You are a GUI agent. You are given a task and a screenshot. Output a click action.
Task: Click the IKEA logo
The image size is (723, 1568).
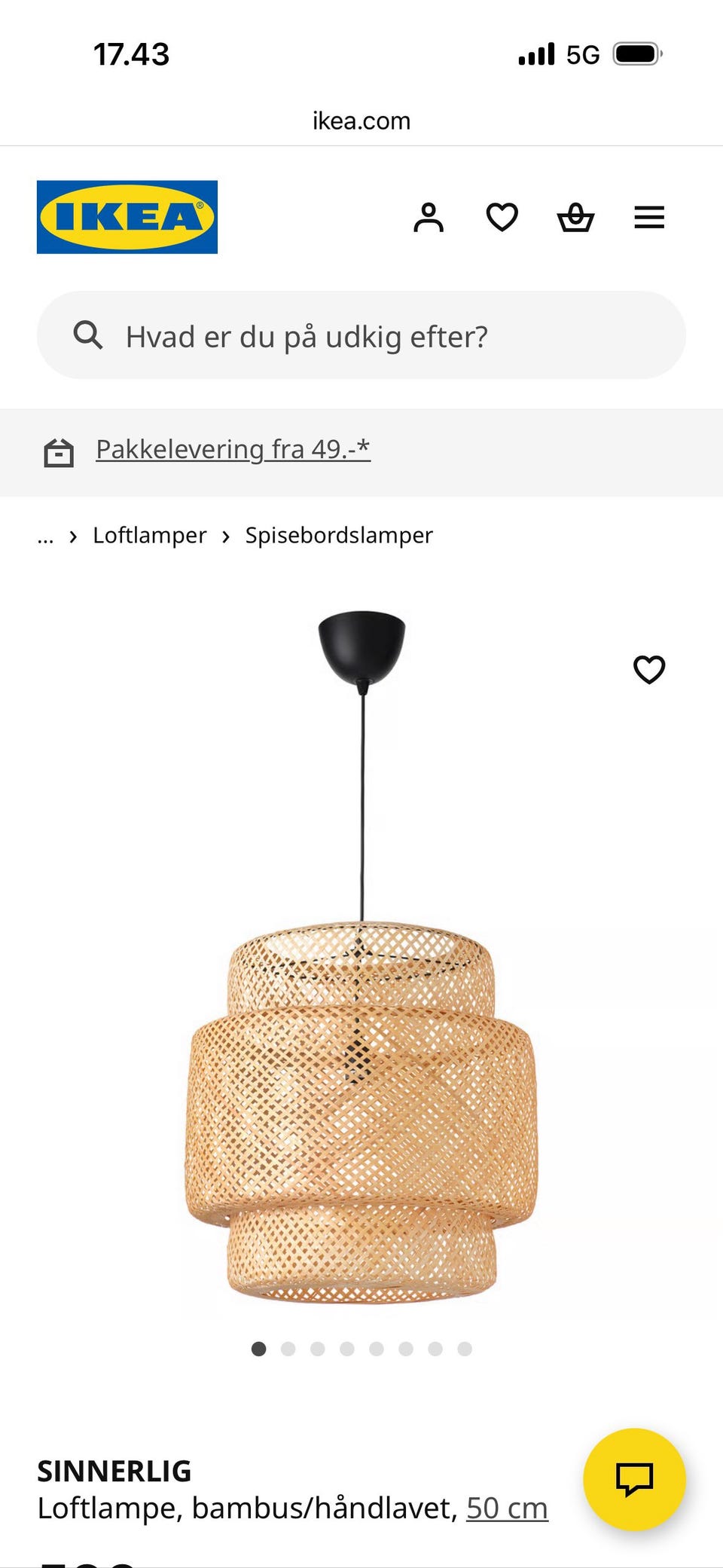click(126, 216)
